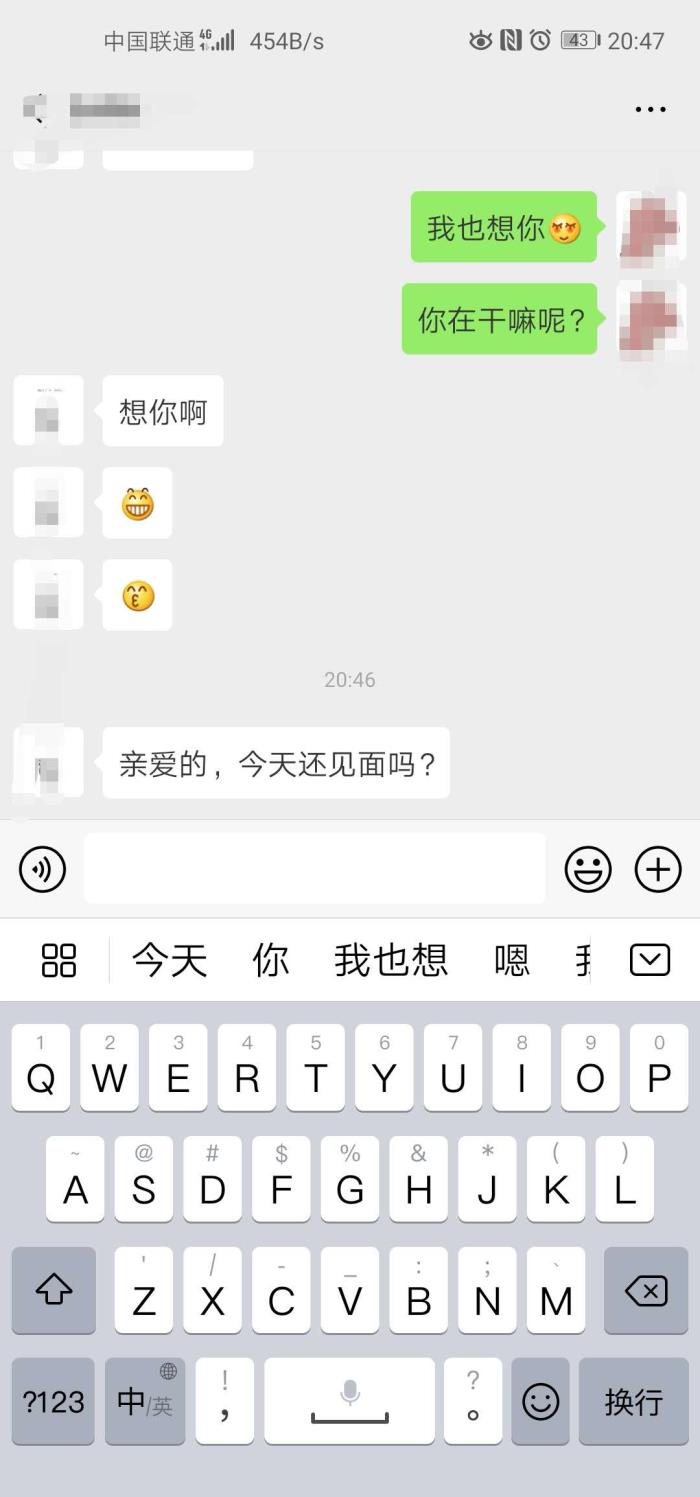The width and height of the screenshot is (700, 1497).
Task: Pick the suggestion 今天
Action: 169,961
